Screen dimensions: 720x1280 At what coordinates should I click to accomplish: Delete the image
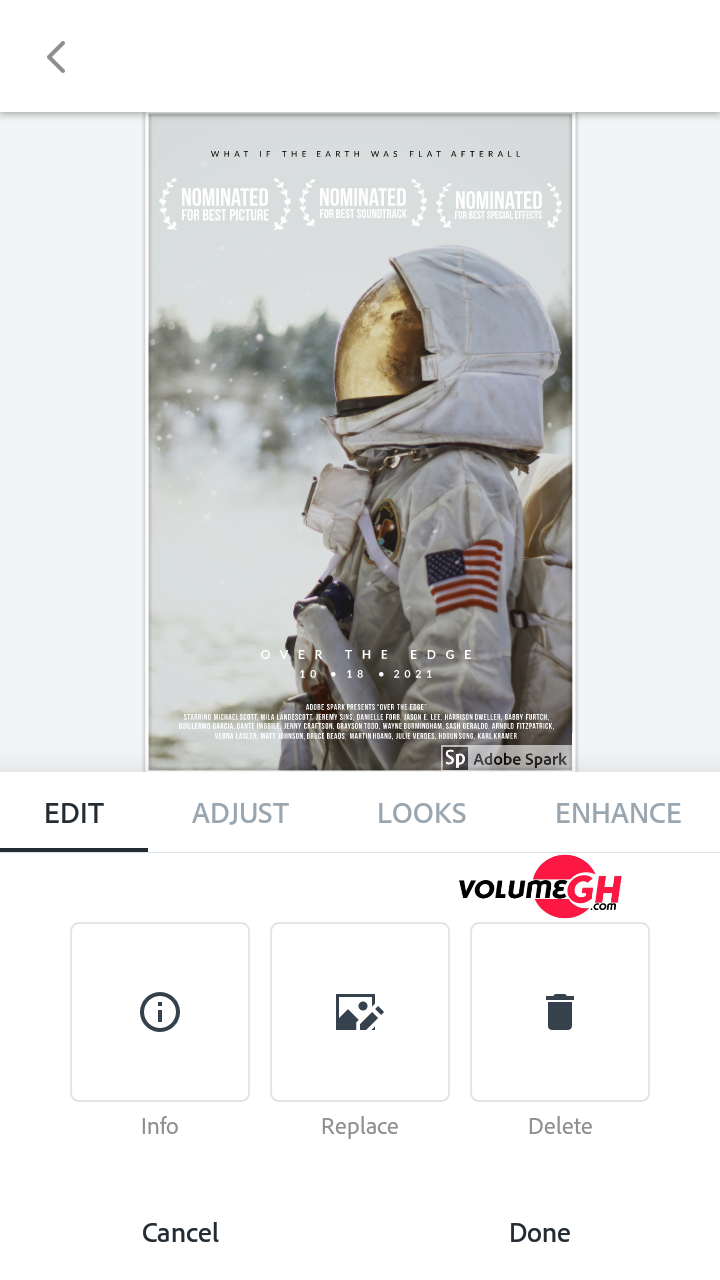[560, 1012]
